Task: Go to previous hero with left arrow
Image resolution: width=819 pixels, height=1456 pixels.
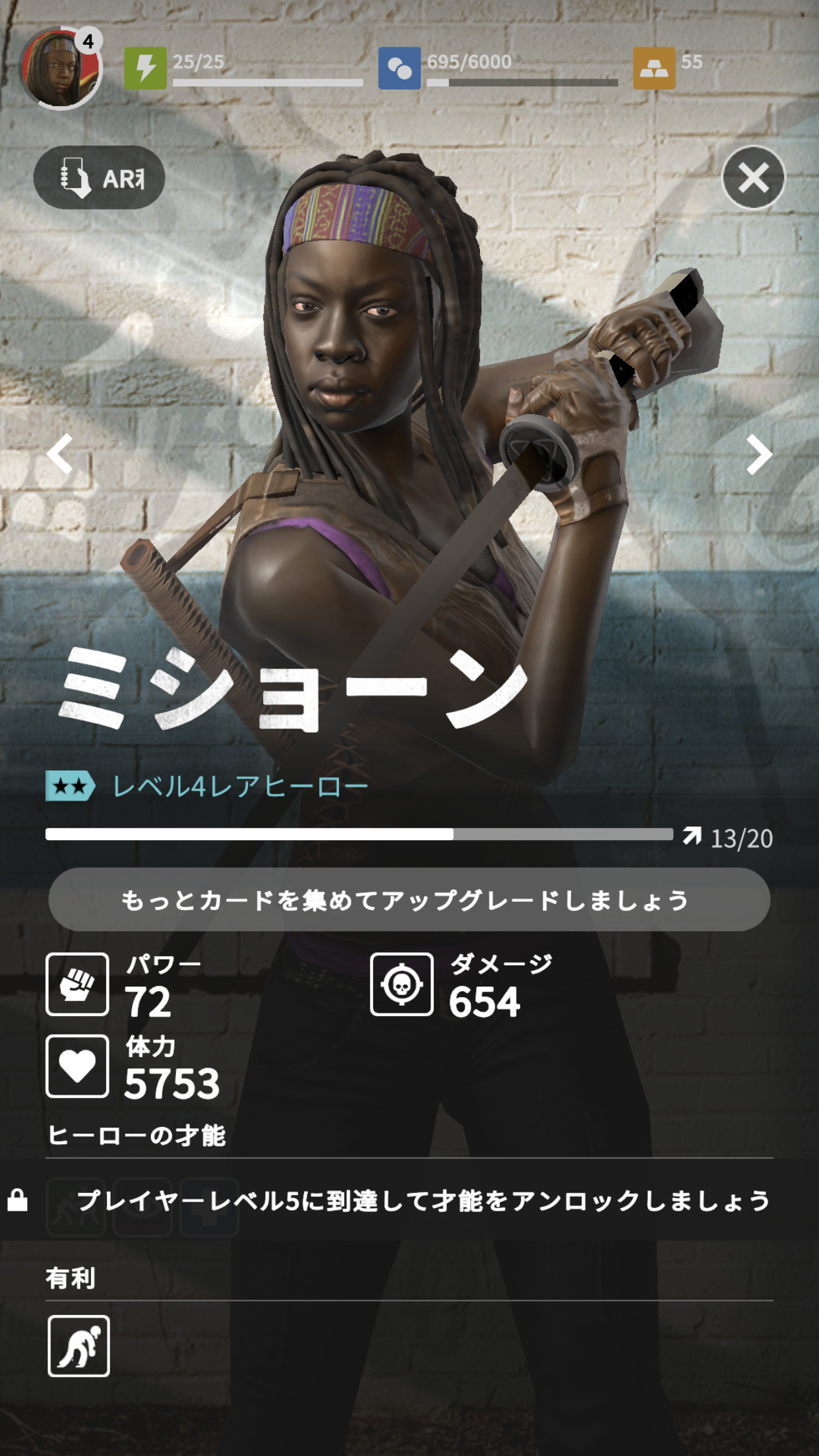Action: 61,454
